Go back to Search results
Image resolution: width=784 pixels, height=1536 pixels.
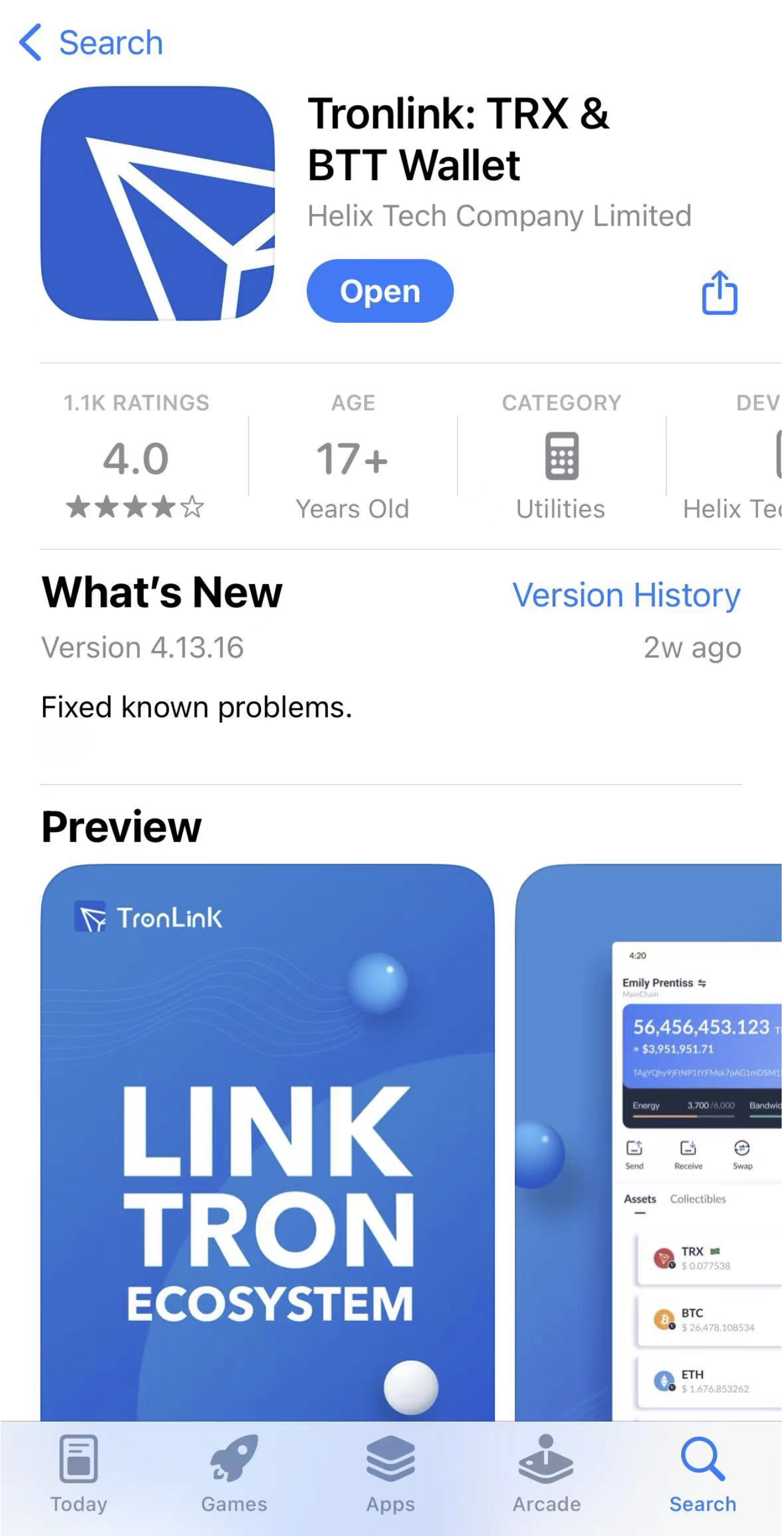(91, 43)
